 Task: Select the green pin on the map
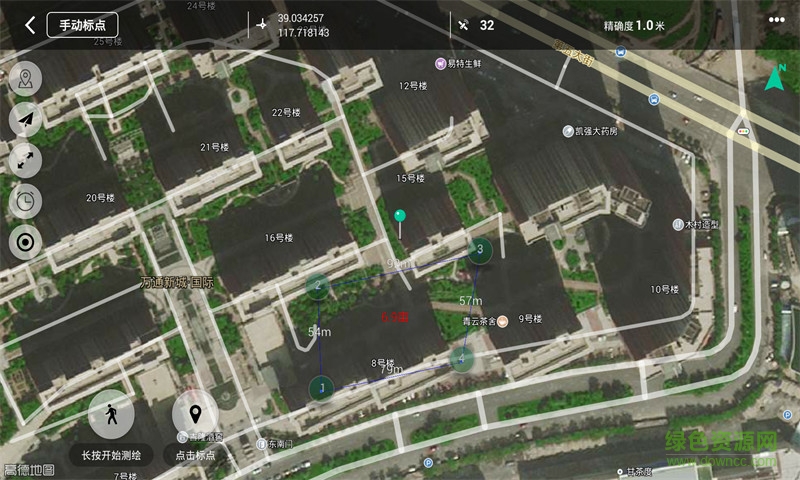point(400,216)
